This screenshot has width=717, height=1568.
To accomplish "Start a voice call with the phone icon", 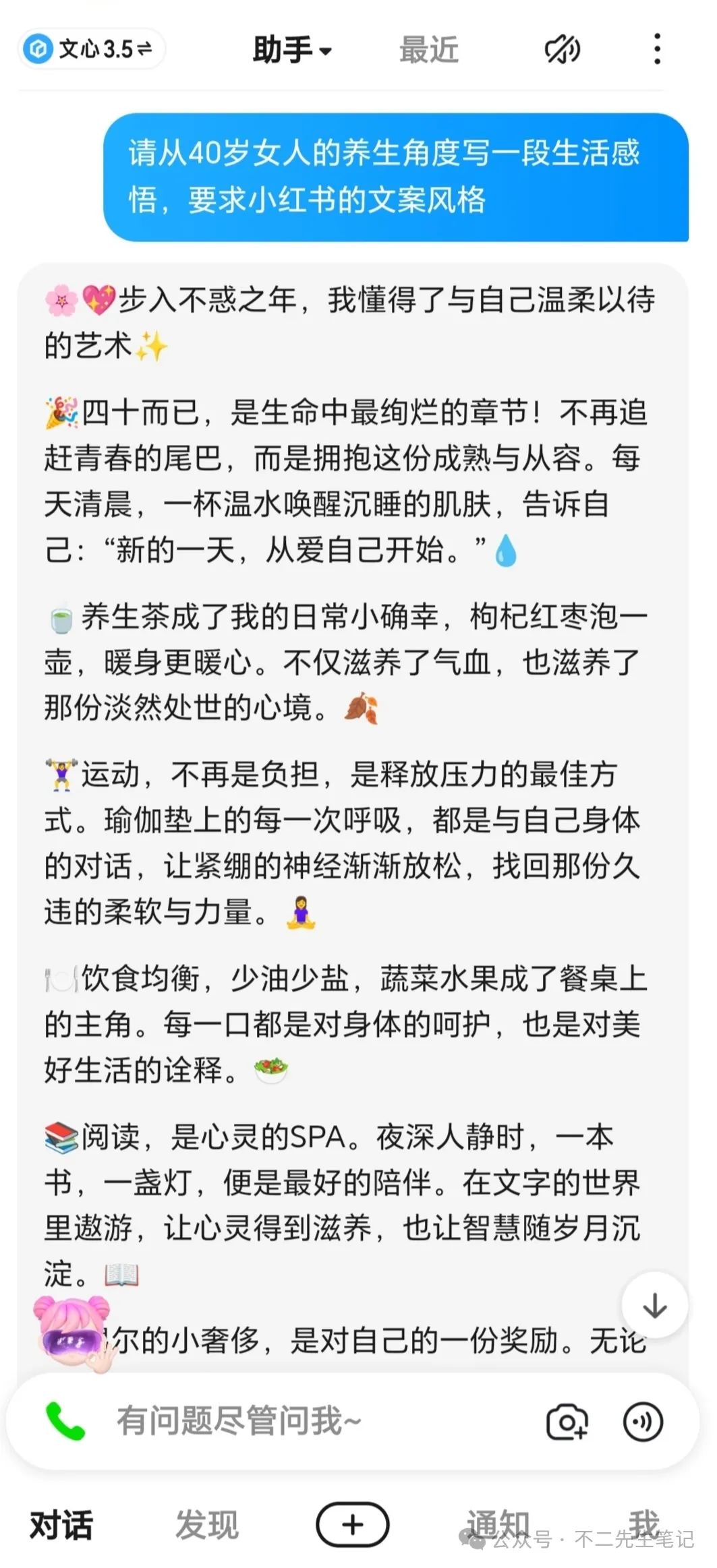I will point(65,1420).
